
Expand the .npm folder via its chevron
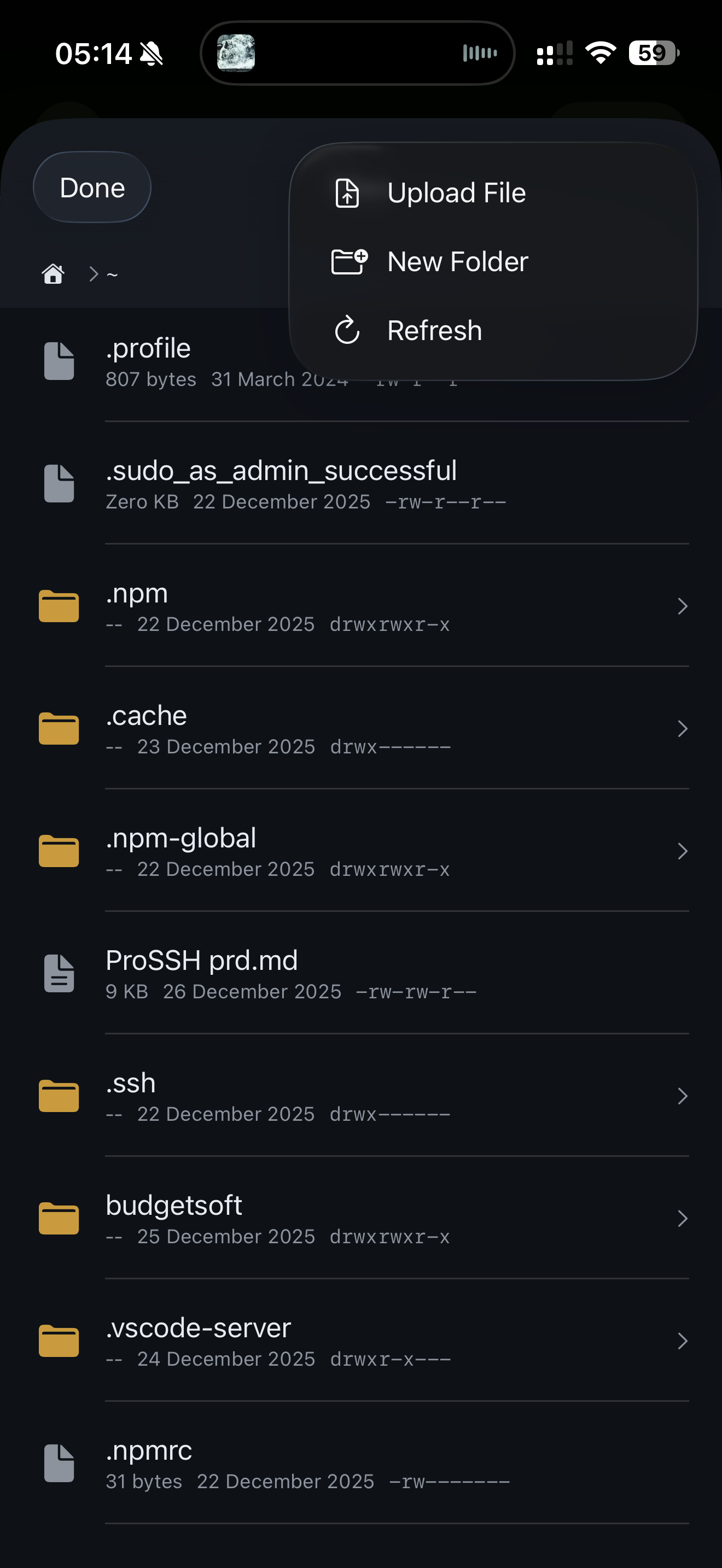683,606
